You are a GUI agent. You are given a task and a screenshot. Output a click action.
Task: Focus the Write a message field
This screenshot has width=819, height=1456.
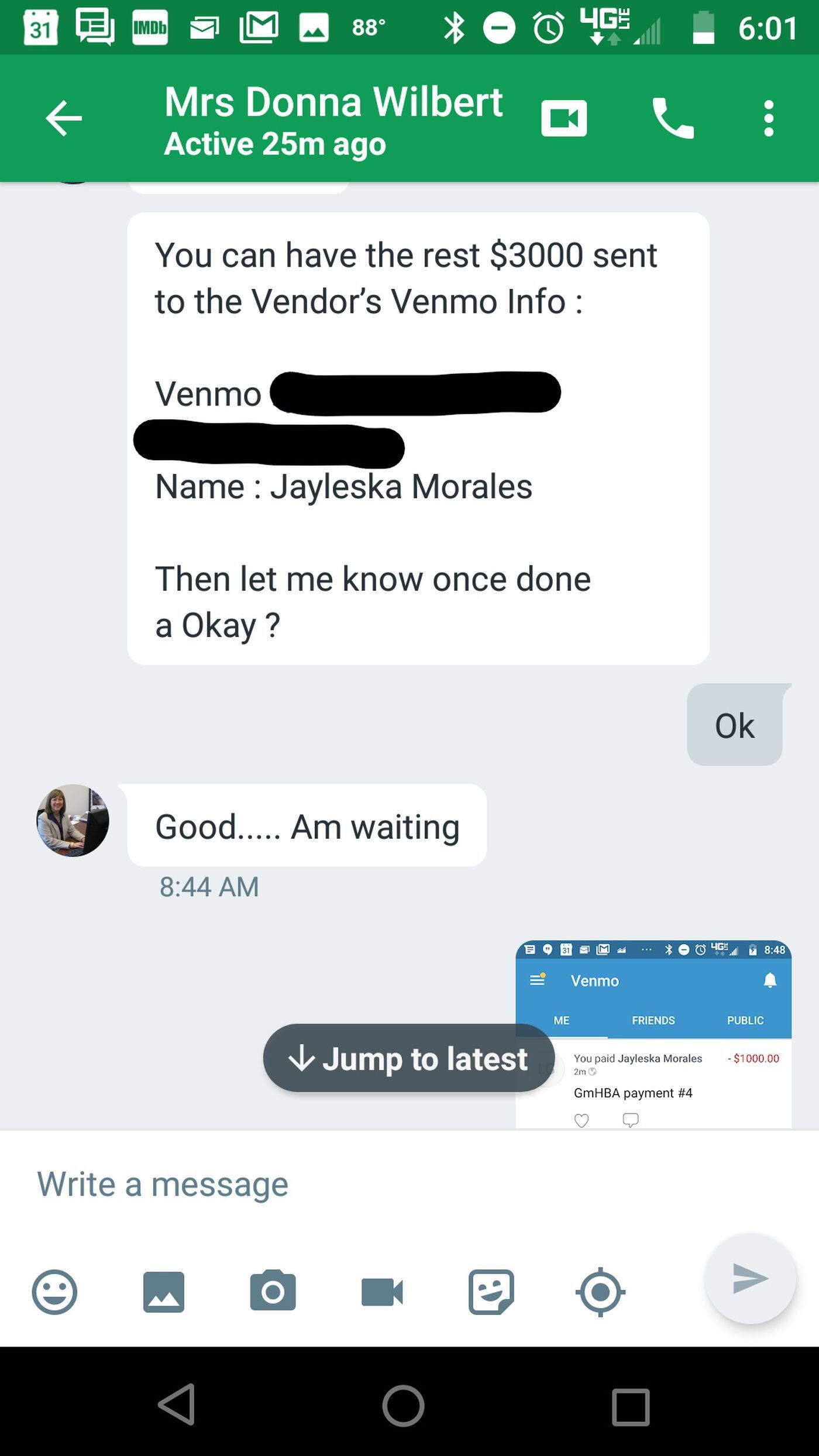(x=351, y=1185)
